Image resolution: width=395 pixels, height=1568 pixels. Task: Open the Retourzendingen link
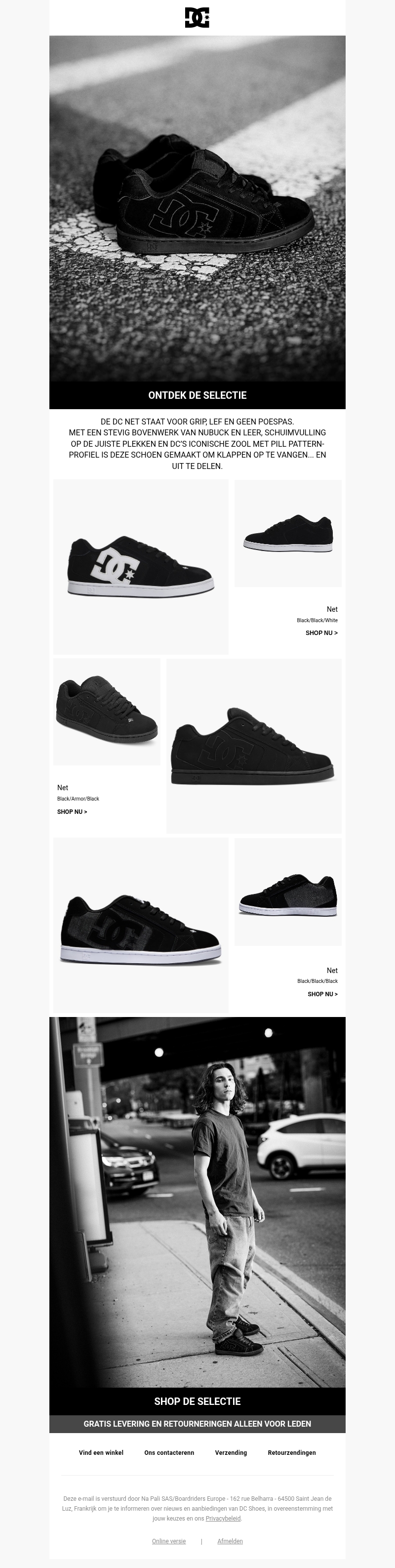(x=291, y=1452)
